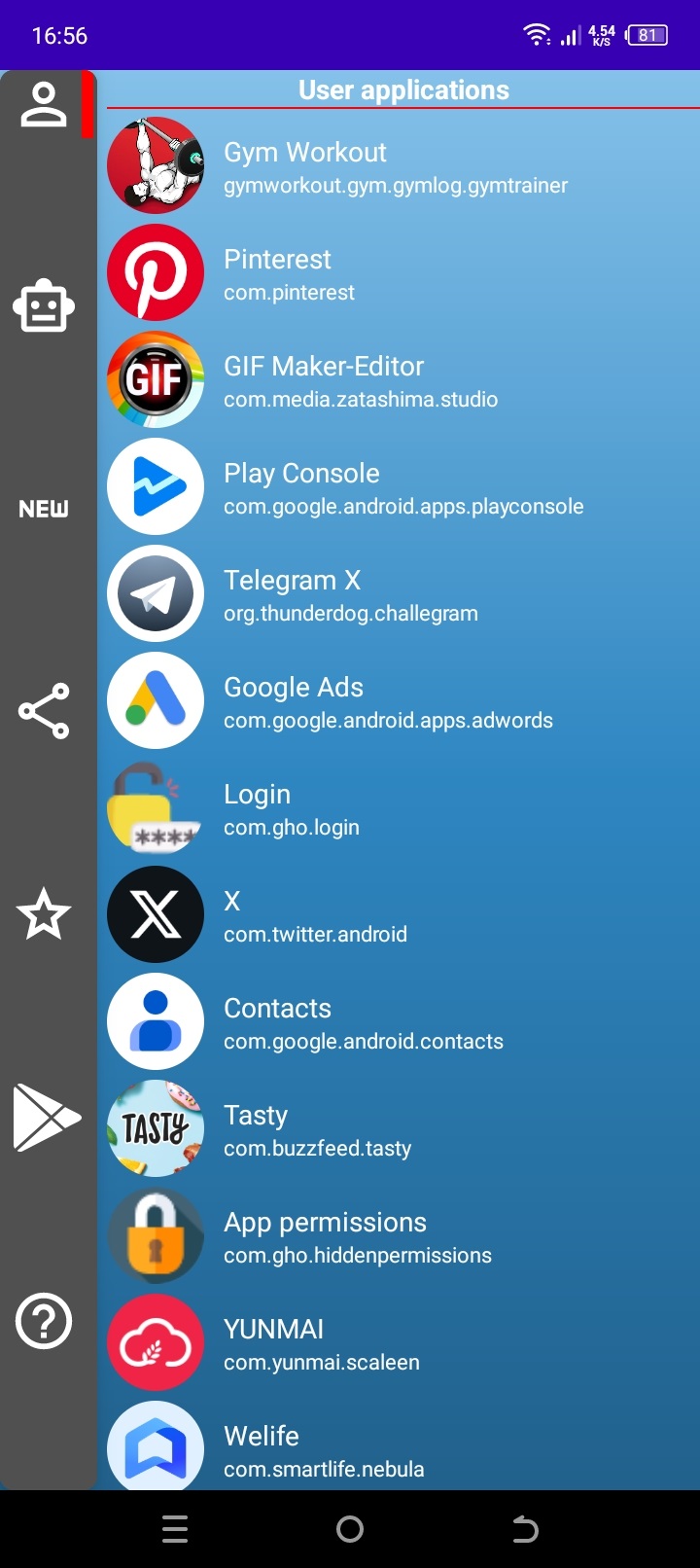Image resolution: width=700 pixels, height=1568 pixels.
Task: Open the NEW section in the sidebar
Action: pyautogui.click(x=44, y=509)
